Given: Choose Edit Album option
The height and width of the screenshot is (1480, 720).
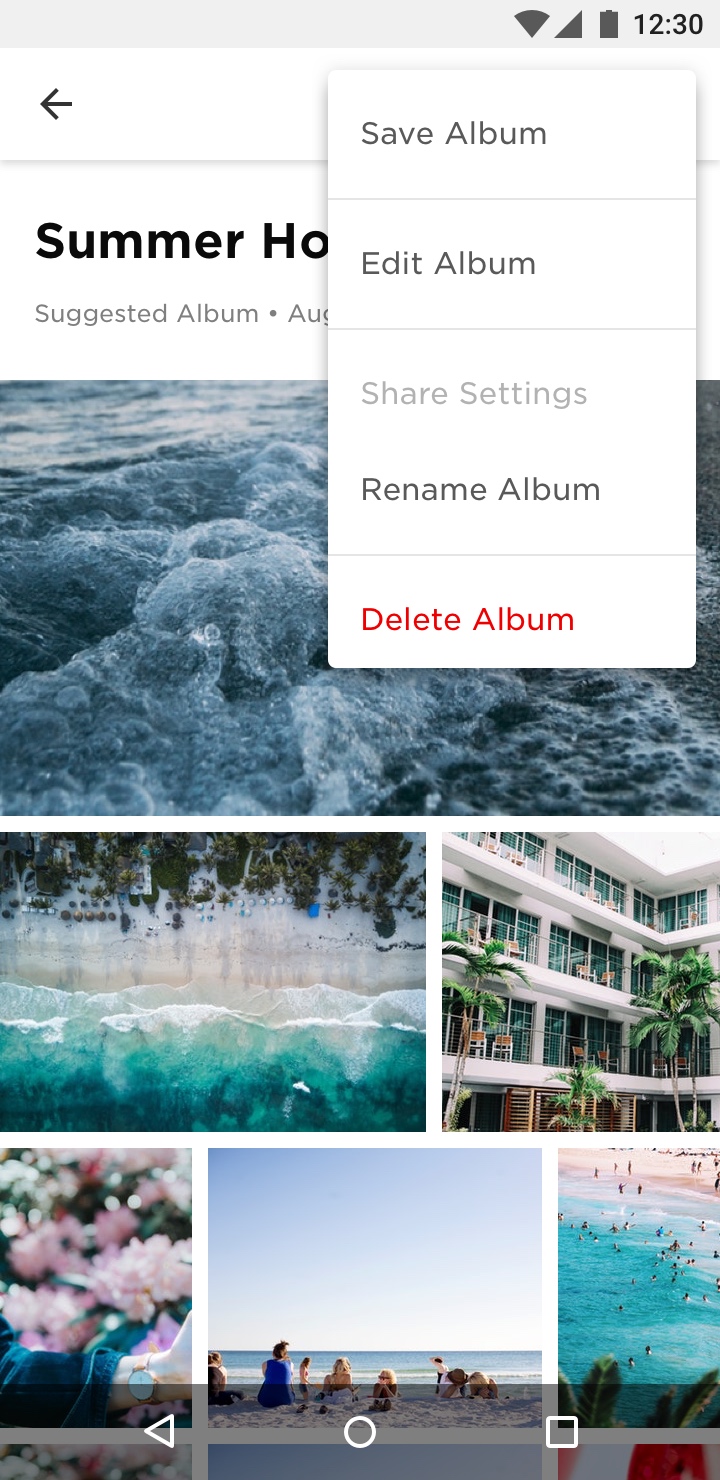Looking at the screenshot, I should 511,264.
